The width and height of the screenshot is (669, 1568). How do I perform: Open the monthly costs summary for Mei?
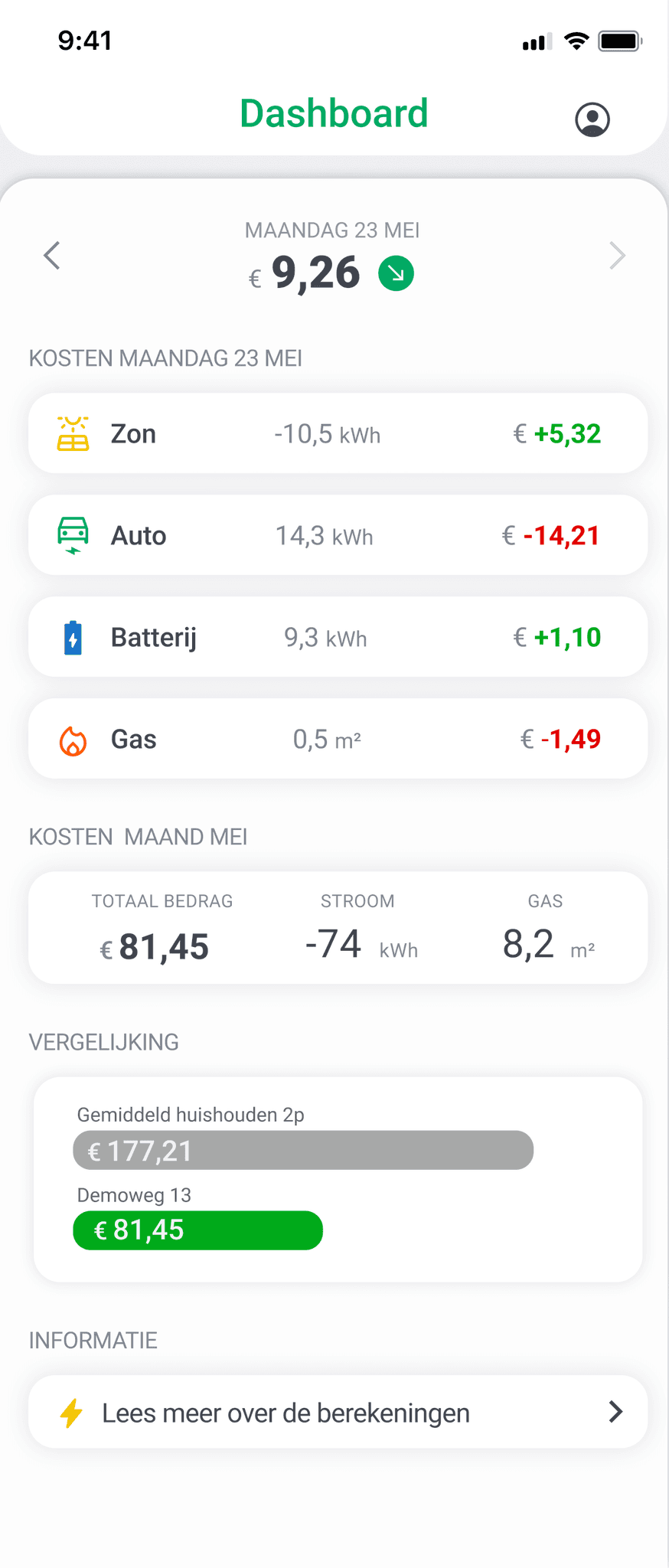coord(338,927)
